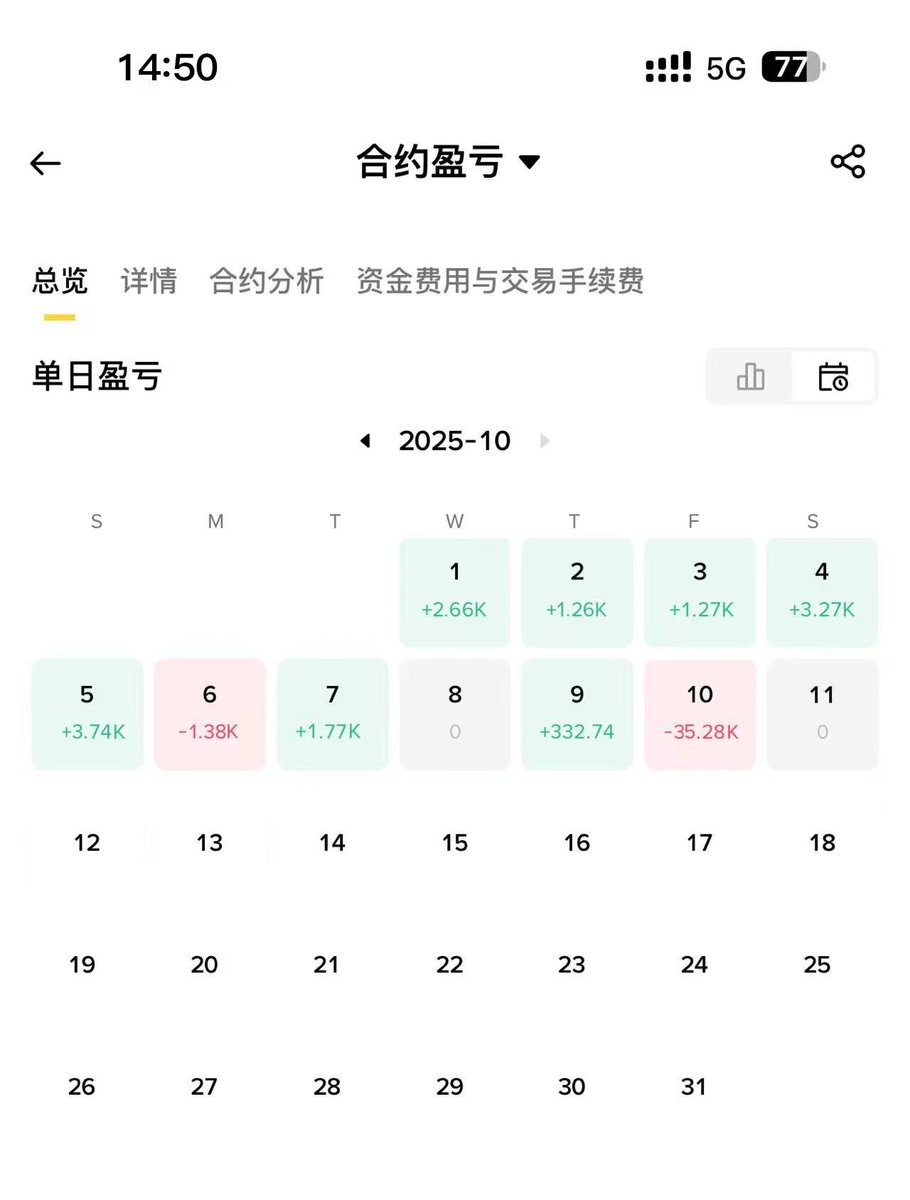The height and width of the screenshot is (1200, 910).
Task: Open October 4 showing +3.27K
Action: point(822,591)
